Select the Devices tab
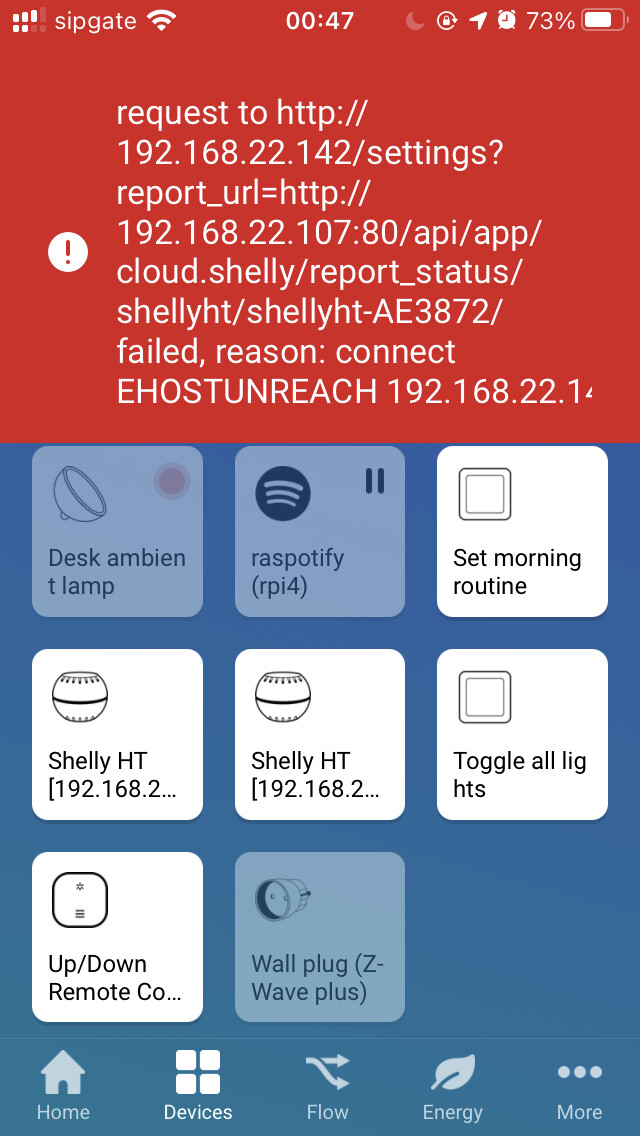 [x=198, y=1085]
